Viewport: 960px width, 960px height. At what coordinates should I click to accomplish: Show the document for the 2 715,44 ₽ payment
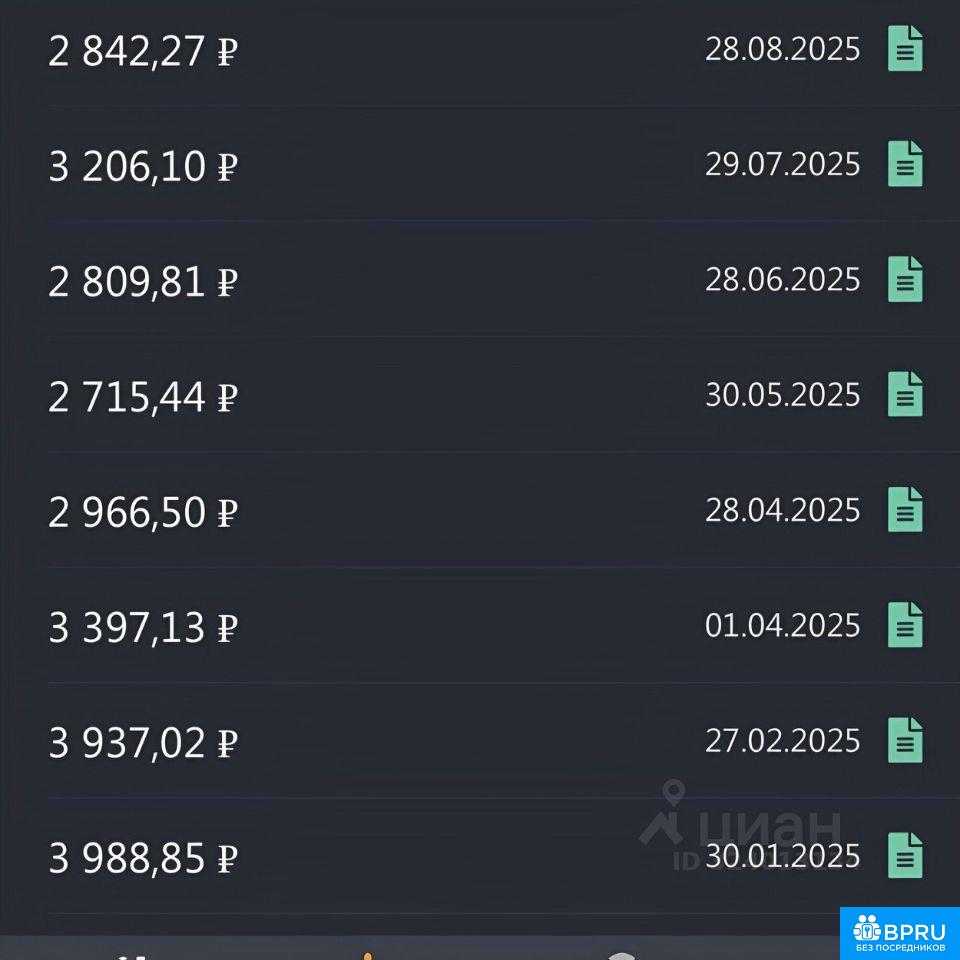coord(905,395)
